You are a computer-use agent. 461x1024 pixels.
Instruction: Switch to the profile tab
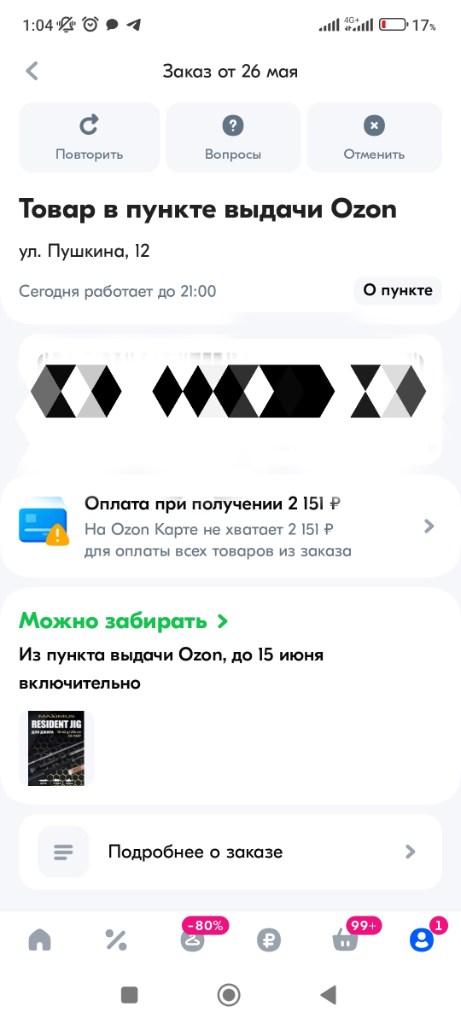coord(422,939)
